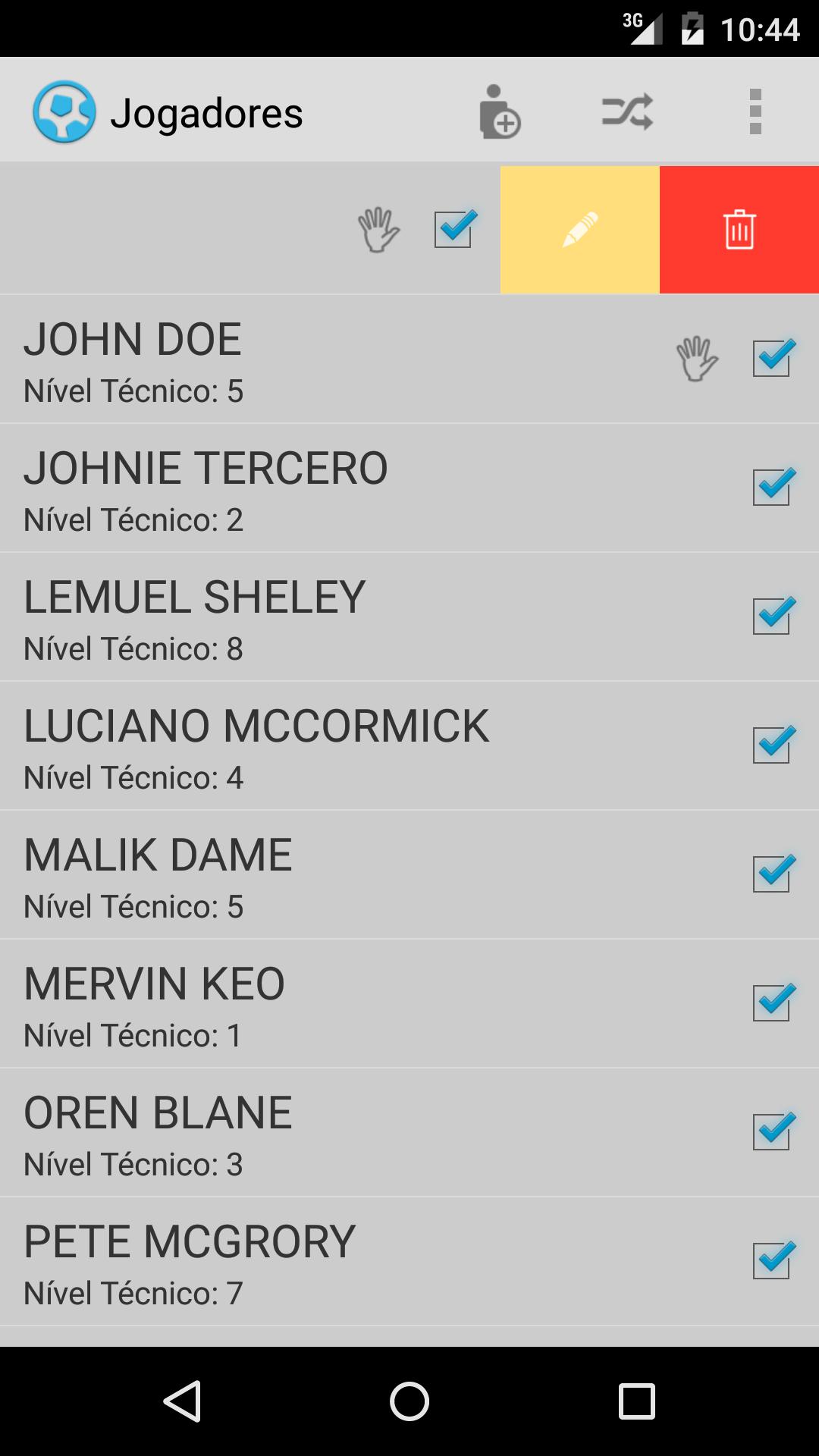This screenshot has height=1456, width=819.
Task: Add a new player
Action: 500,112
